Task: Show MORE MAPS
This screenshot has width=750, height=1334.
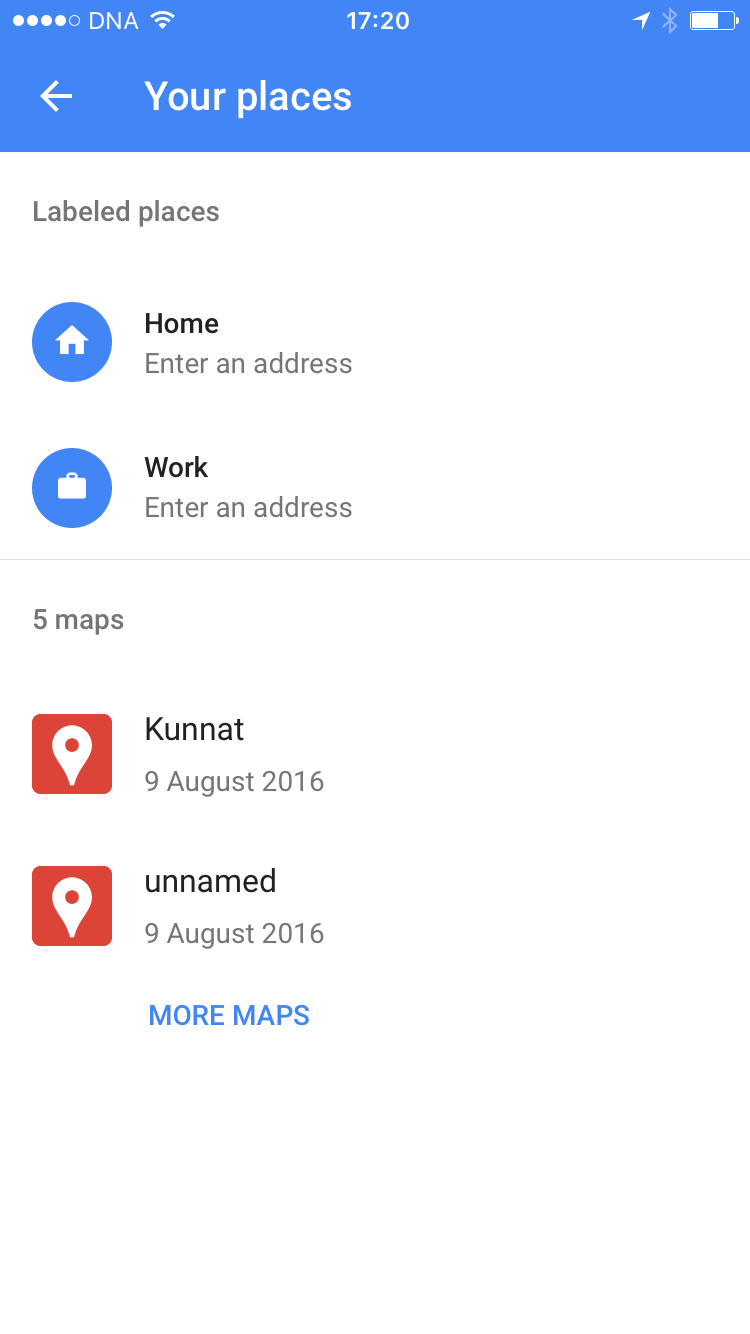Action: click(229, 1015)
